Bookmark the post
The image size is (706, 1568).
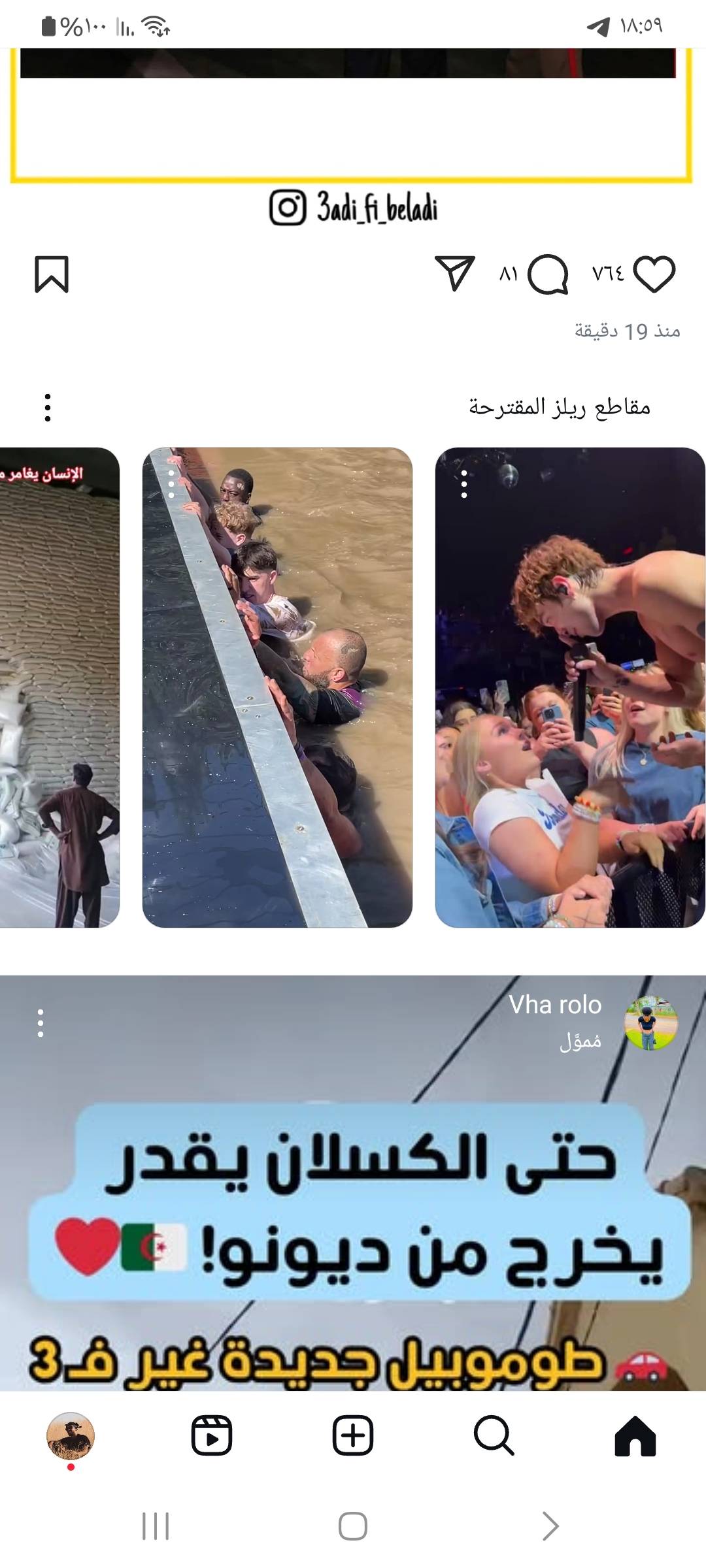[52, 274]
